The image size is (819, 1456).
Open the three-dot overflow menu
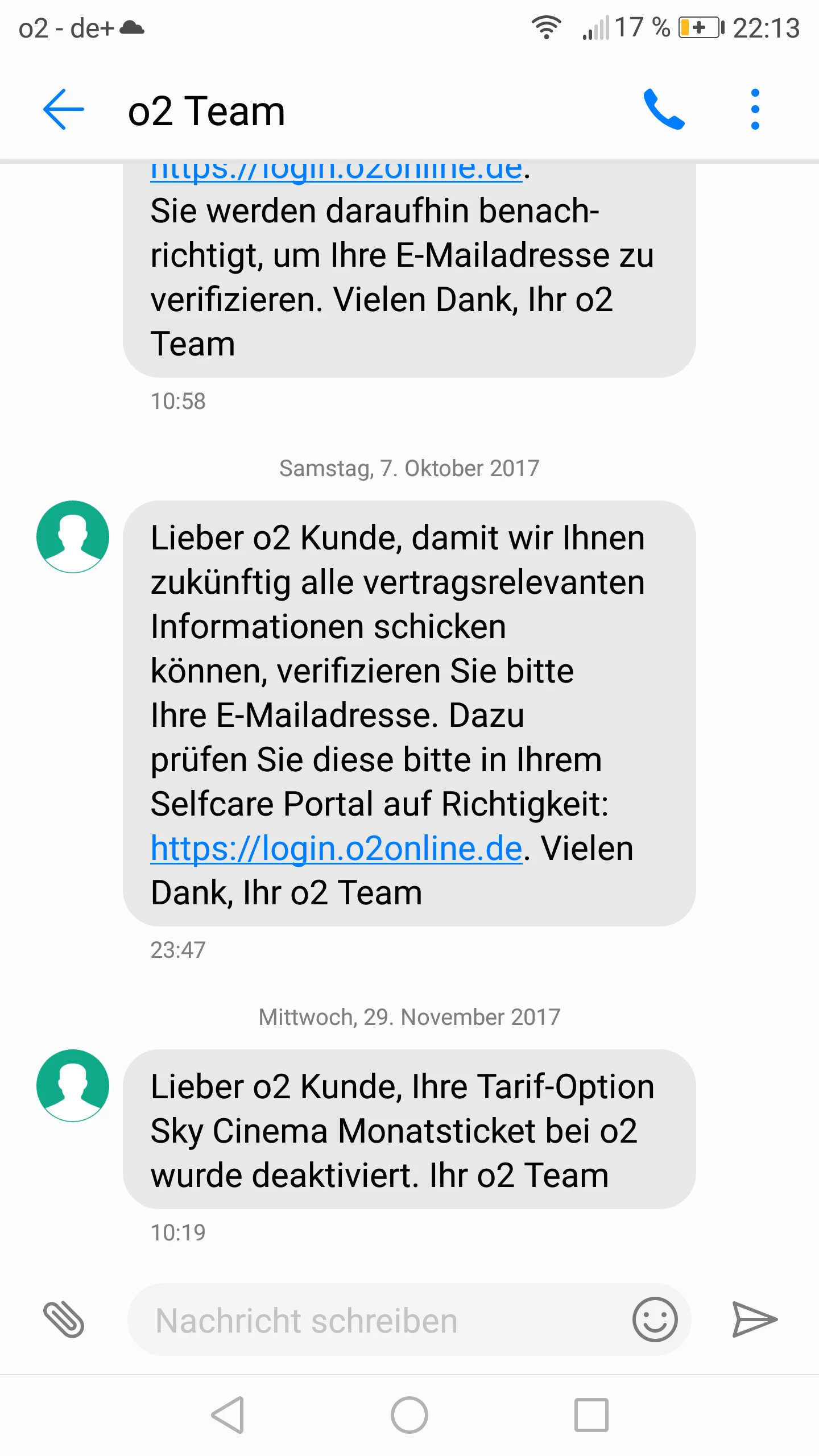[x=755, y=109]
